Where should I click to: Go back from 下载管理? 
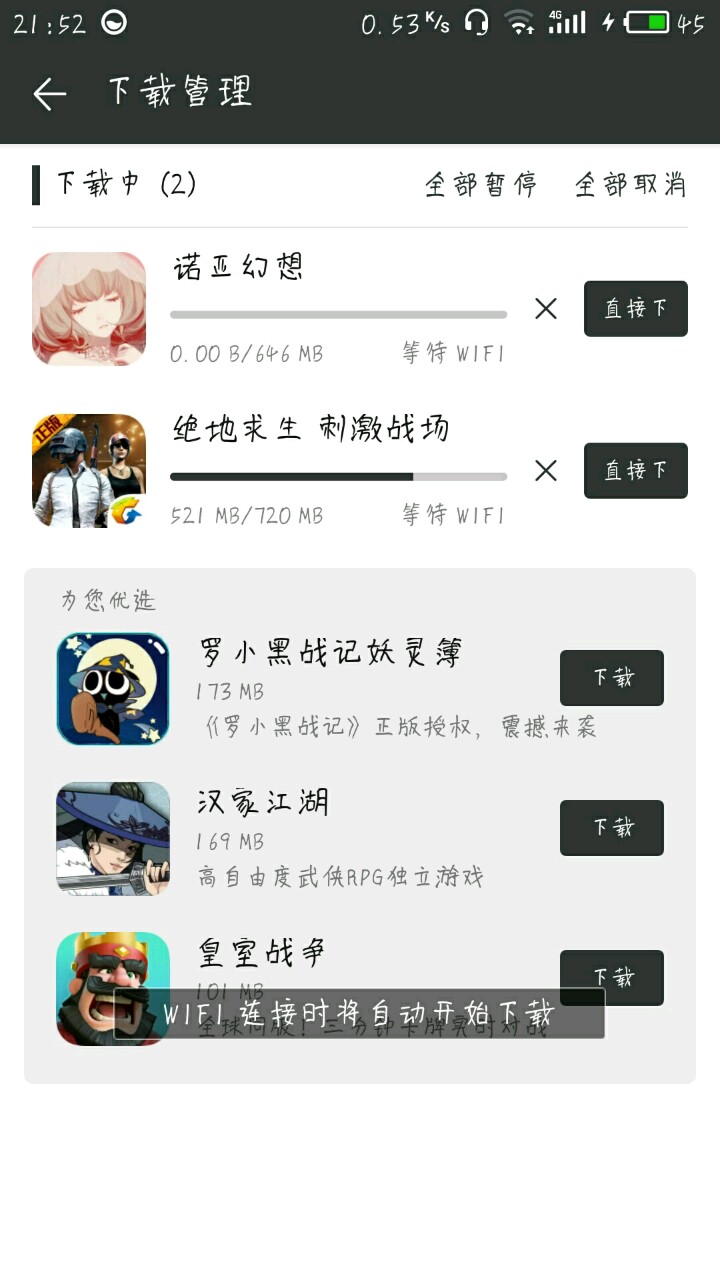click(49, 94)
